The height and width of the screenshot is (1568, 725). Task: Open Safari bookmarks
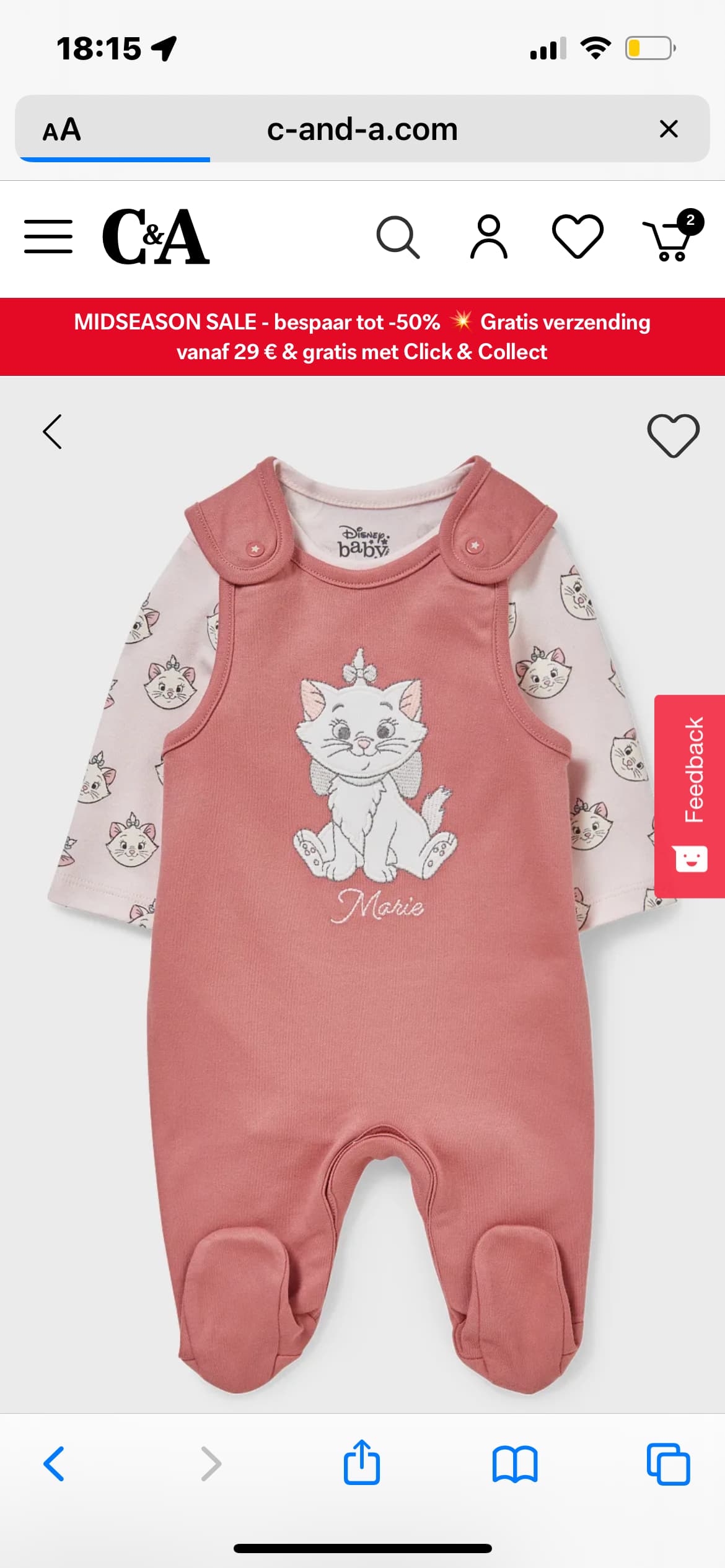click(x=515, y=1464)
